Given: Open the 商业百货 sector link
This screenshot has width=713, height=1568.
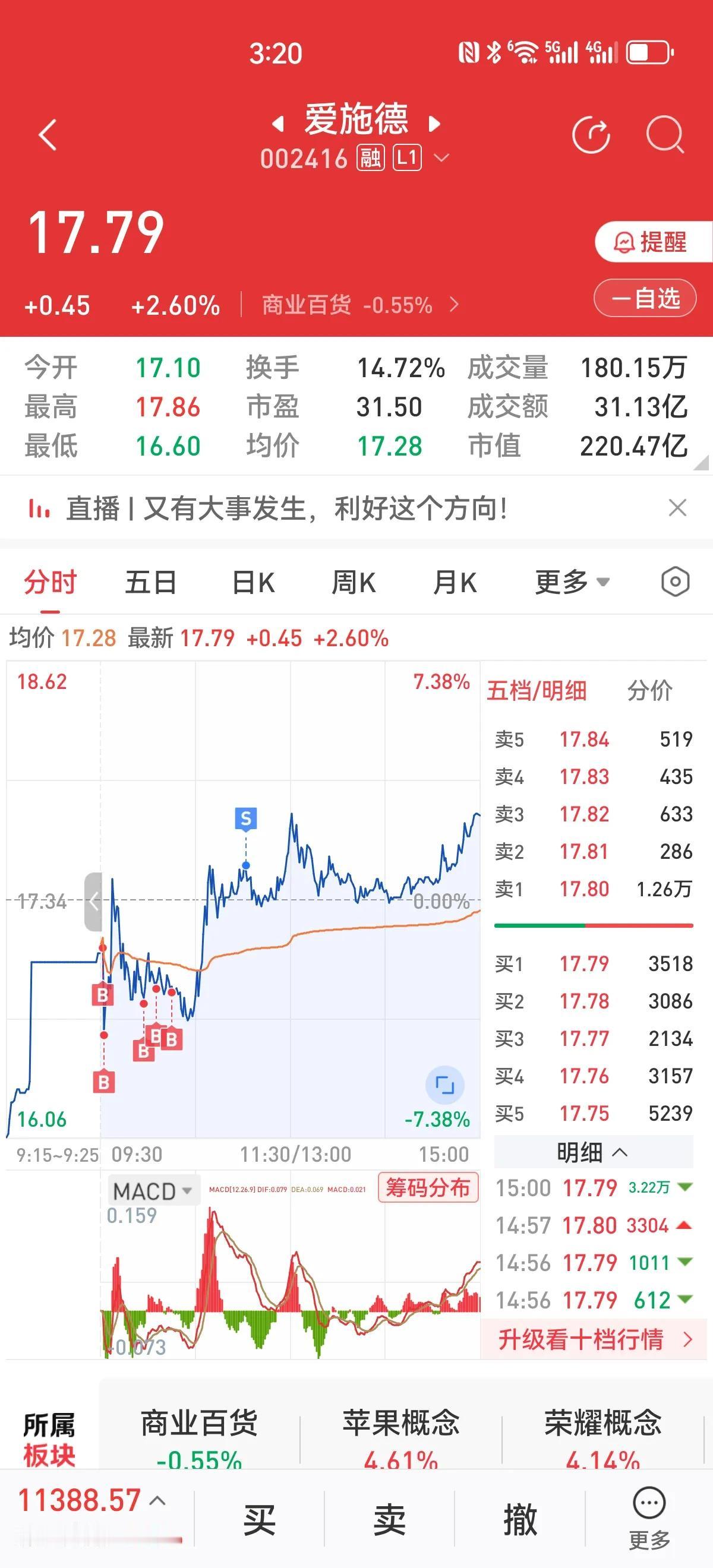Looking at the screenshot, I should [360, 304].
